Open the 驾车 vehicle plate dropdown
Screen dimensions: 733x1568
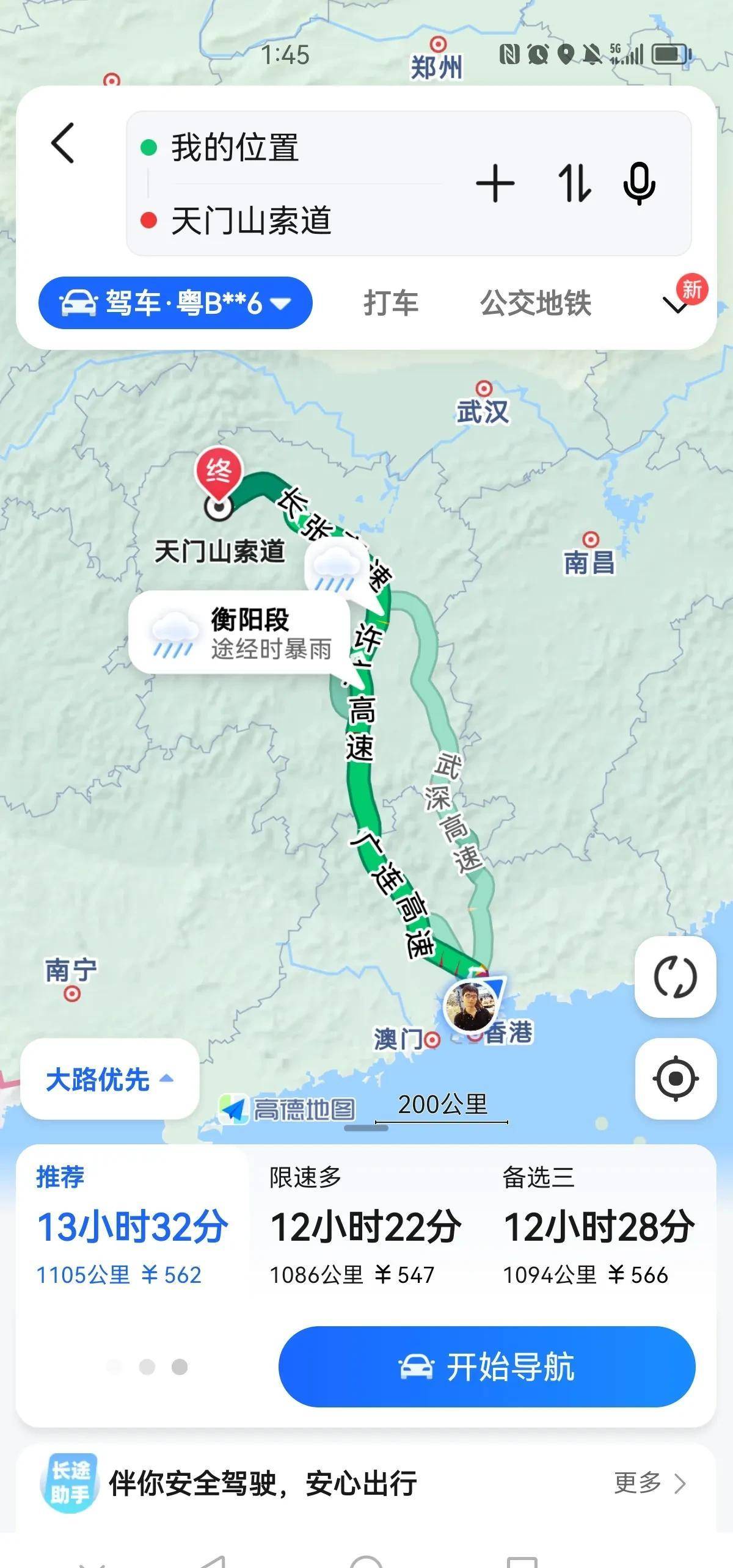coord(175,303)
